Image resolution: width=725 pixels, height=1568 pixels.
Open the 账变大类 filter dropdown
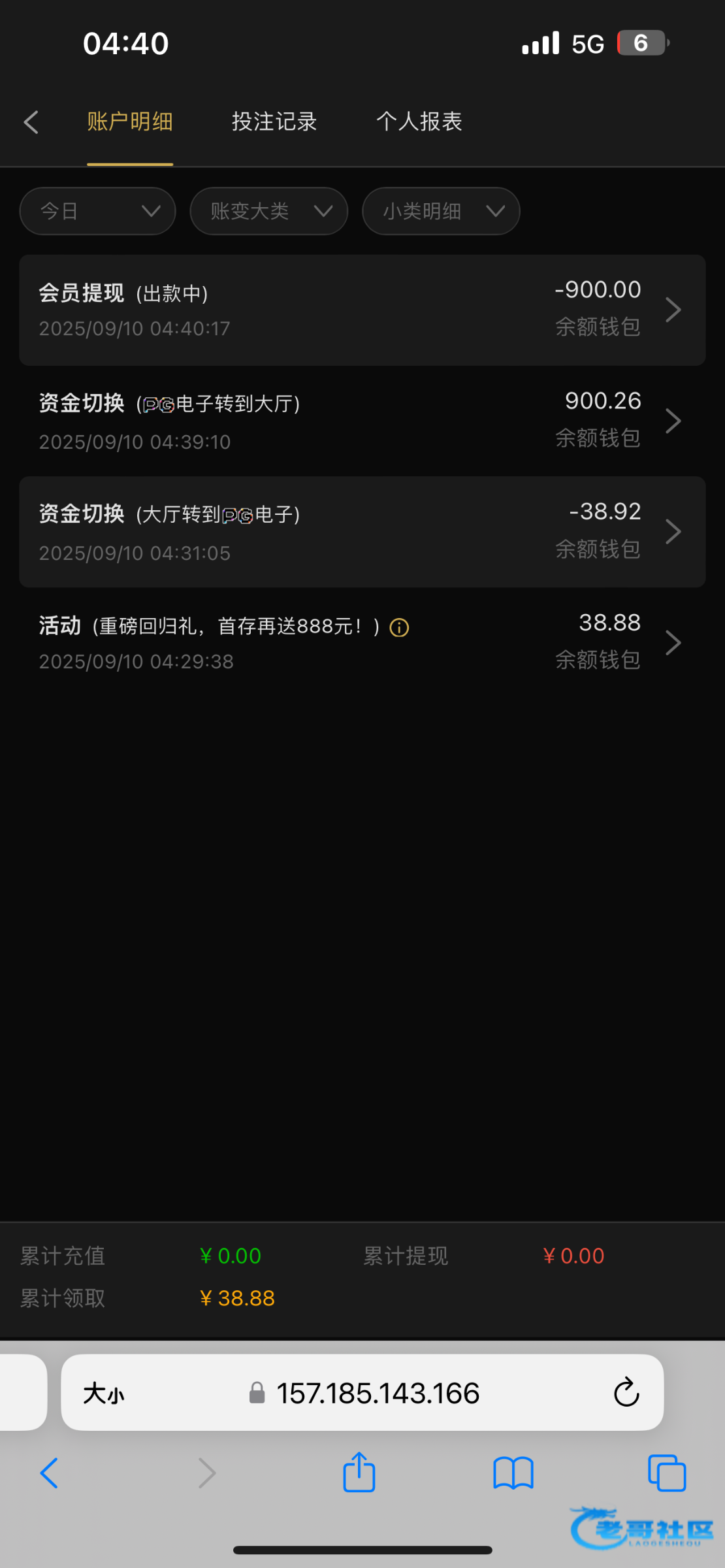tap(269, 211)
